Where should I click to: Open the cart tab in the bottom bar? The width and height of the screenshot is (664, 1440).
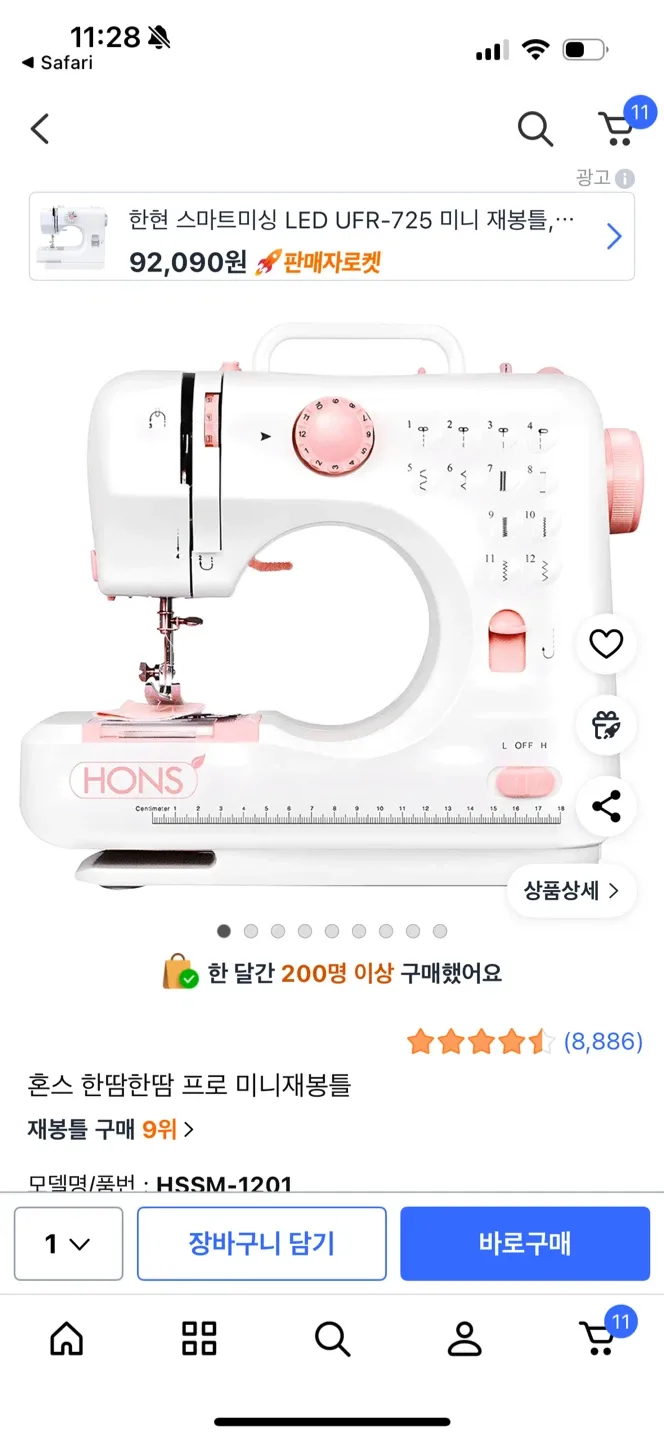click(600, 1336)
